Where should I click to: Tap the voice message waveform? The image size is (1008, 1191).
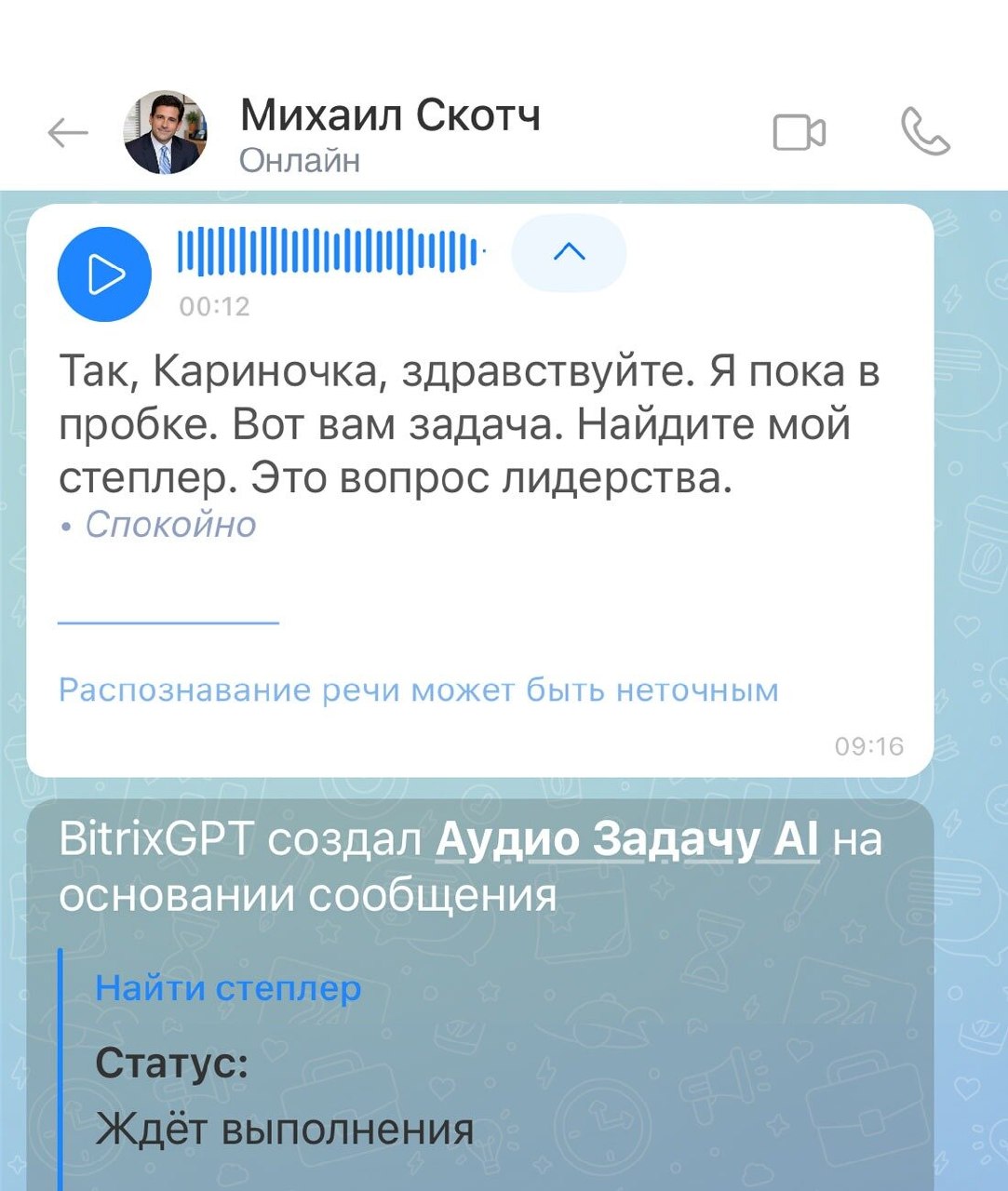330,251
